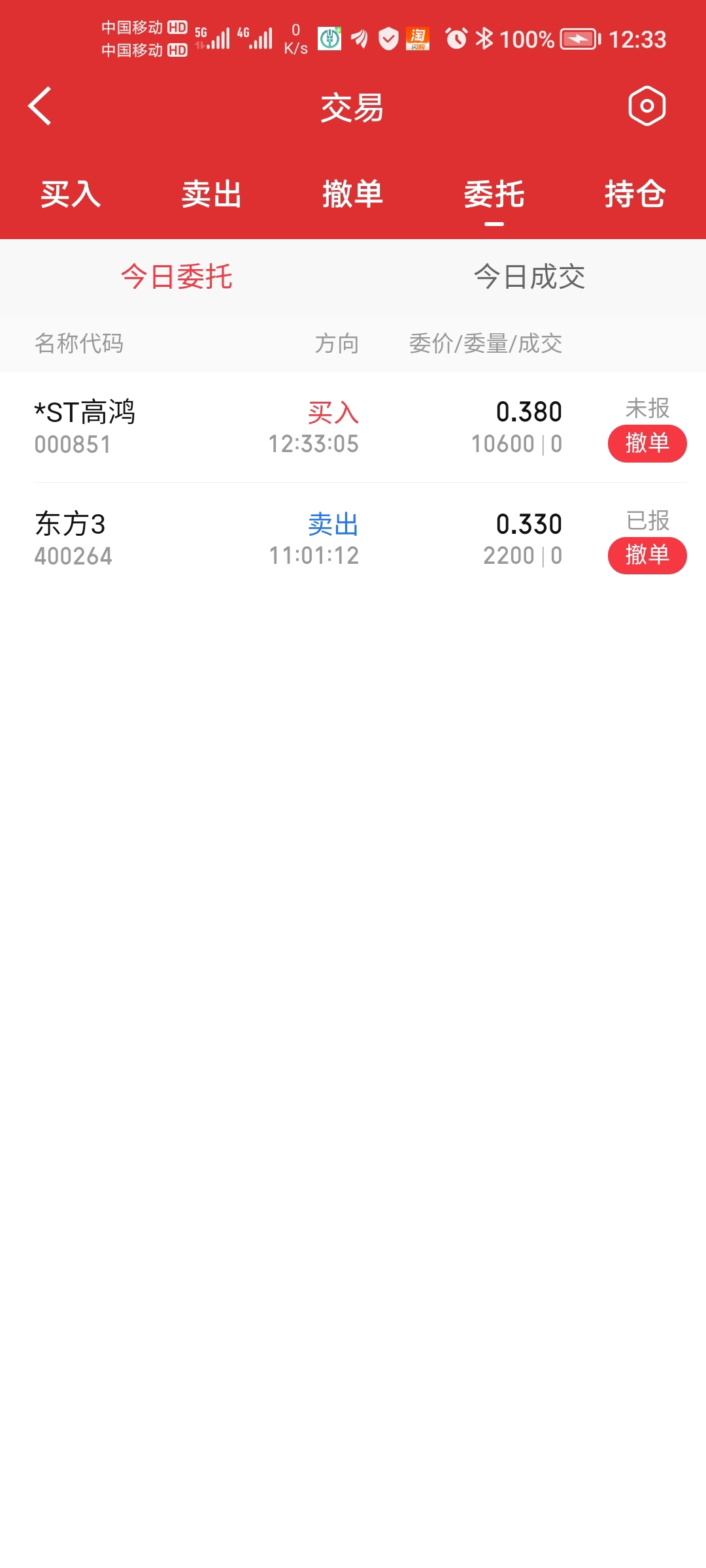Image resolution: width=706 pixels, height=1568 pixels.
Task: Cancel the *ST高鸿 buy order with 撤单
Action: (x=647, y=444)
